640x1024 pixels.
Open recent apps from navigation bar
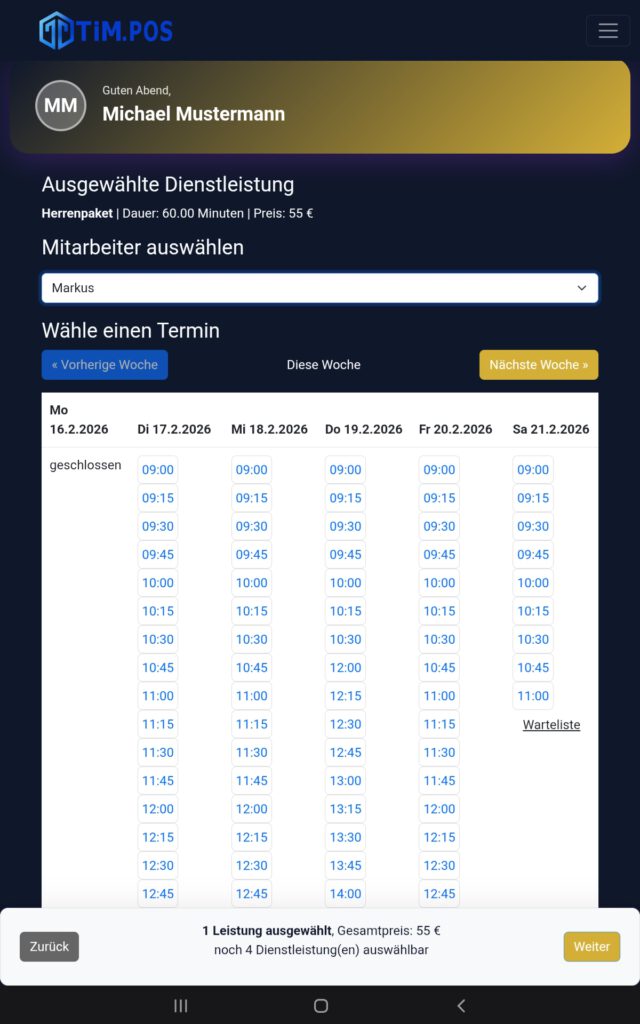(x=181, y=1006)
